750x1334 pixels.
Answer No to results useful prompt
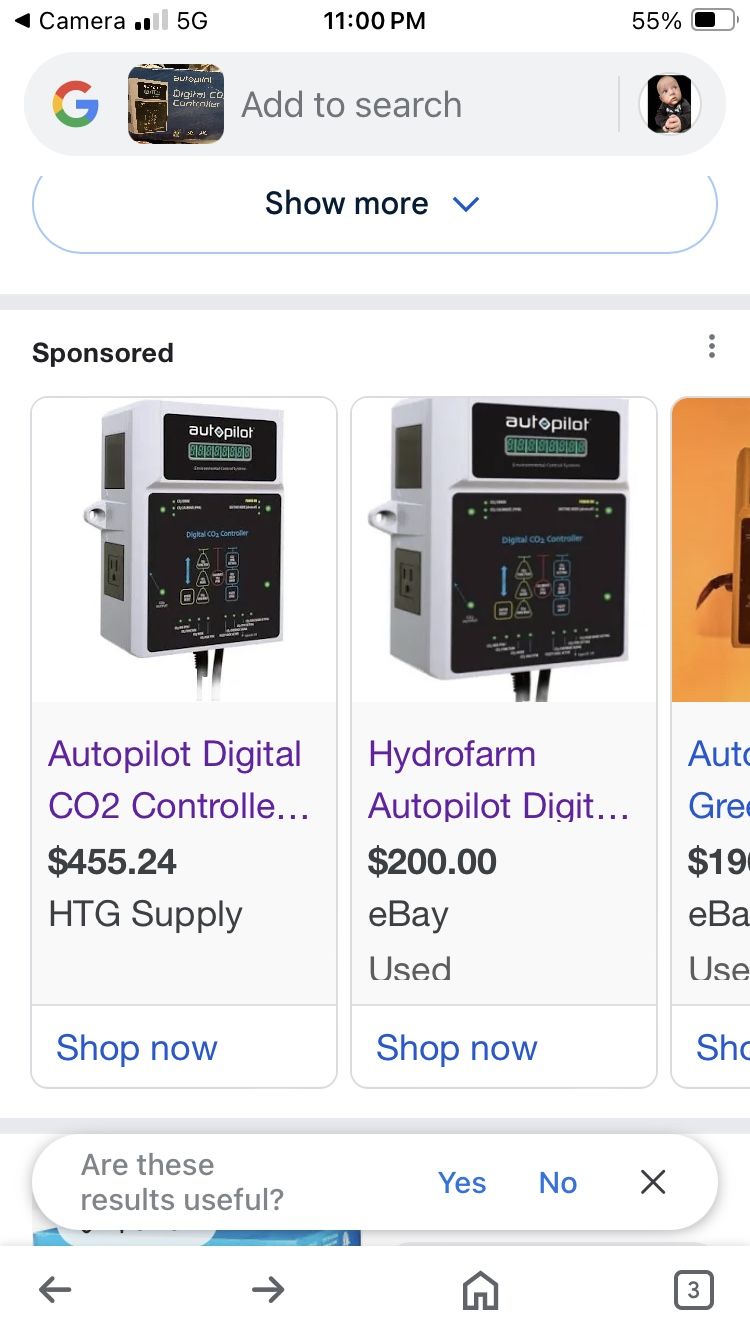[558, 1183]
